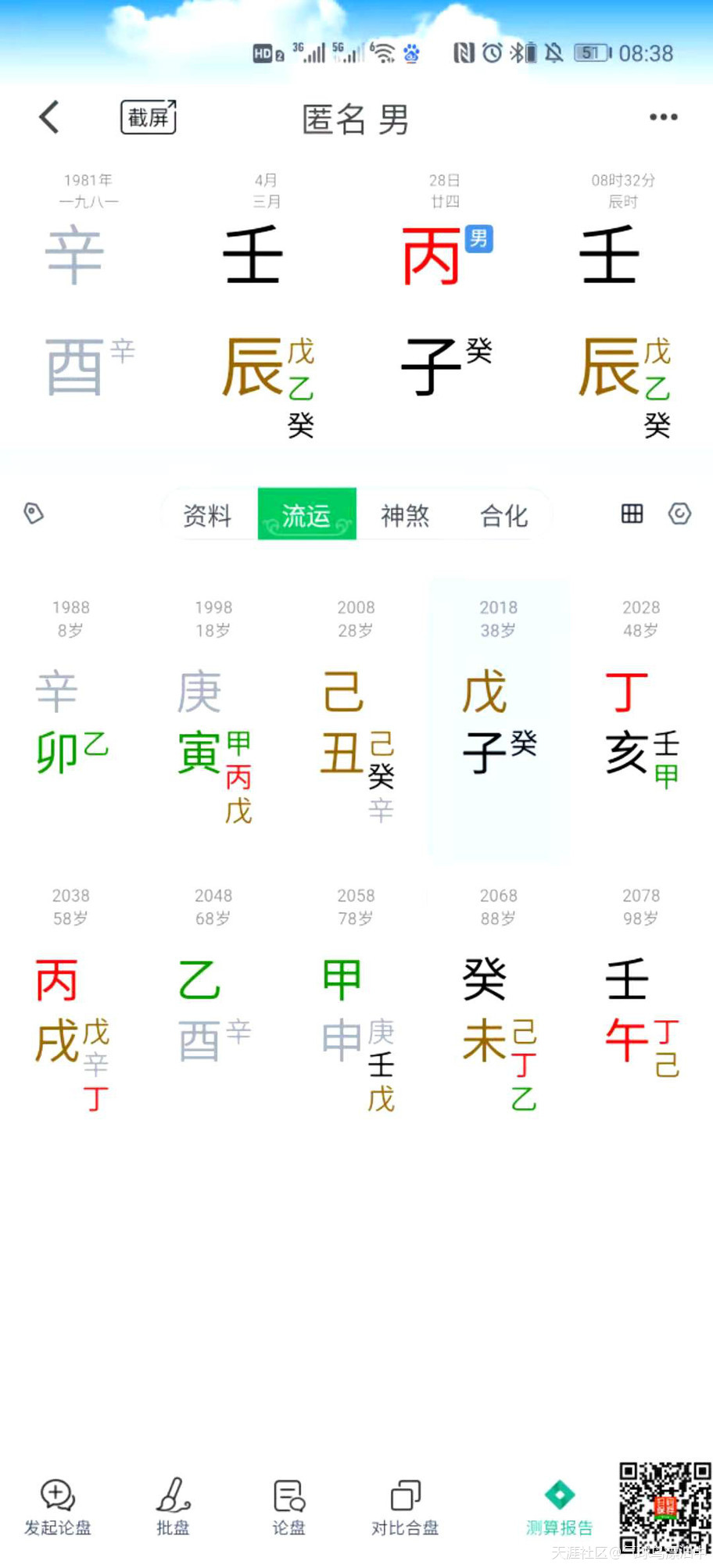Open the grid view icon

pos(632,514)
